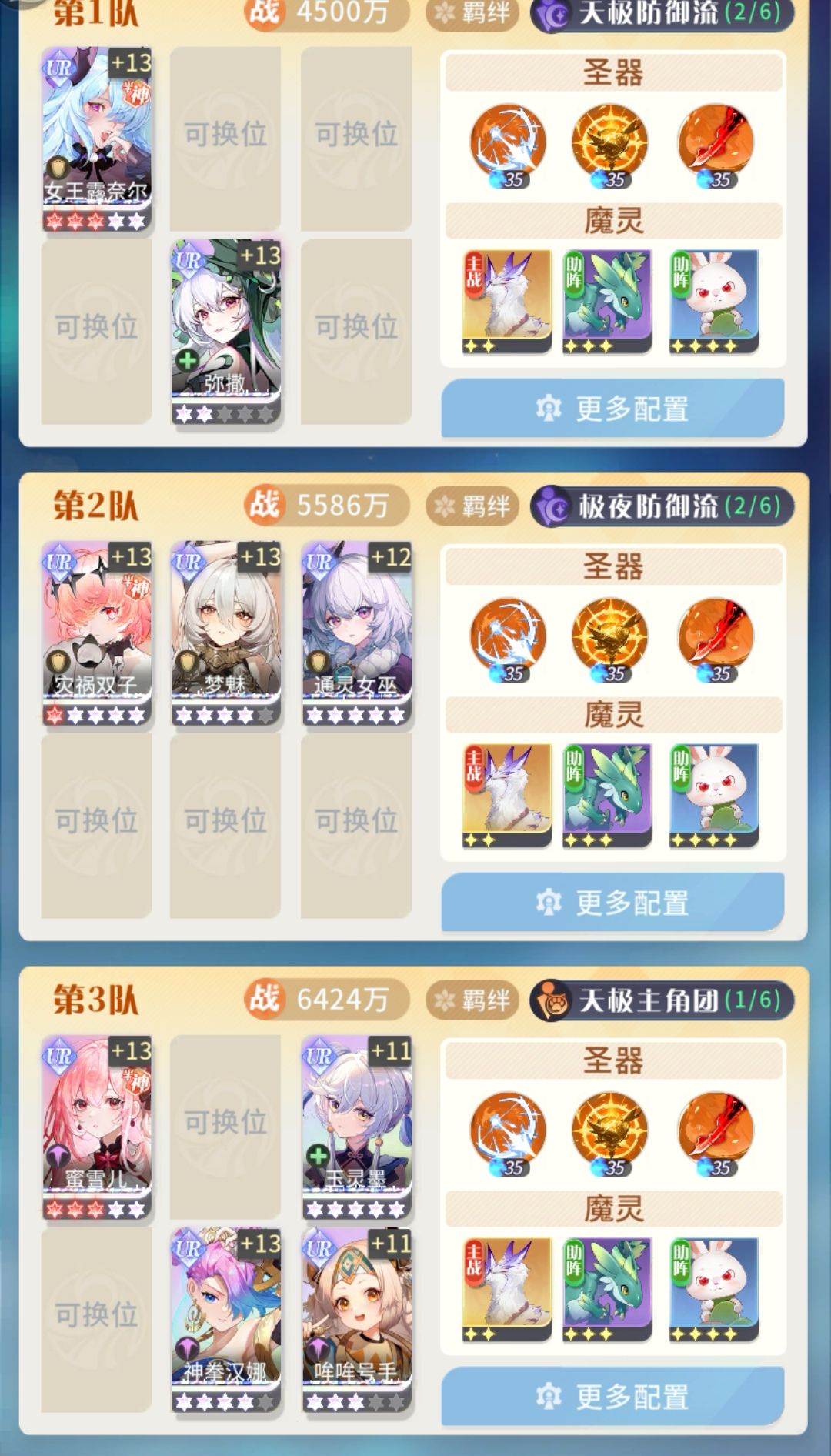Select hero card 玉灵墨
The width and height of the screenshot is (831, 1456).
(356, 1127)
